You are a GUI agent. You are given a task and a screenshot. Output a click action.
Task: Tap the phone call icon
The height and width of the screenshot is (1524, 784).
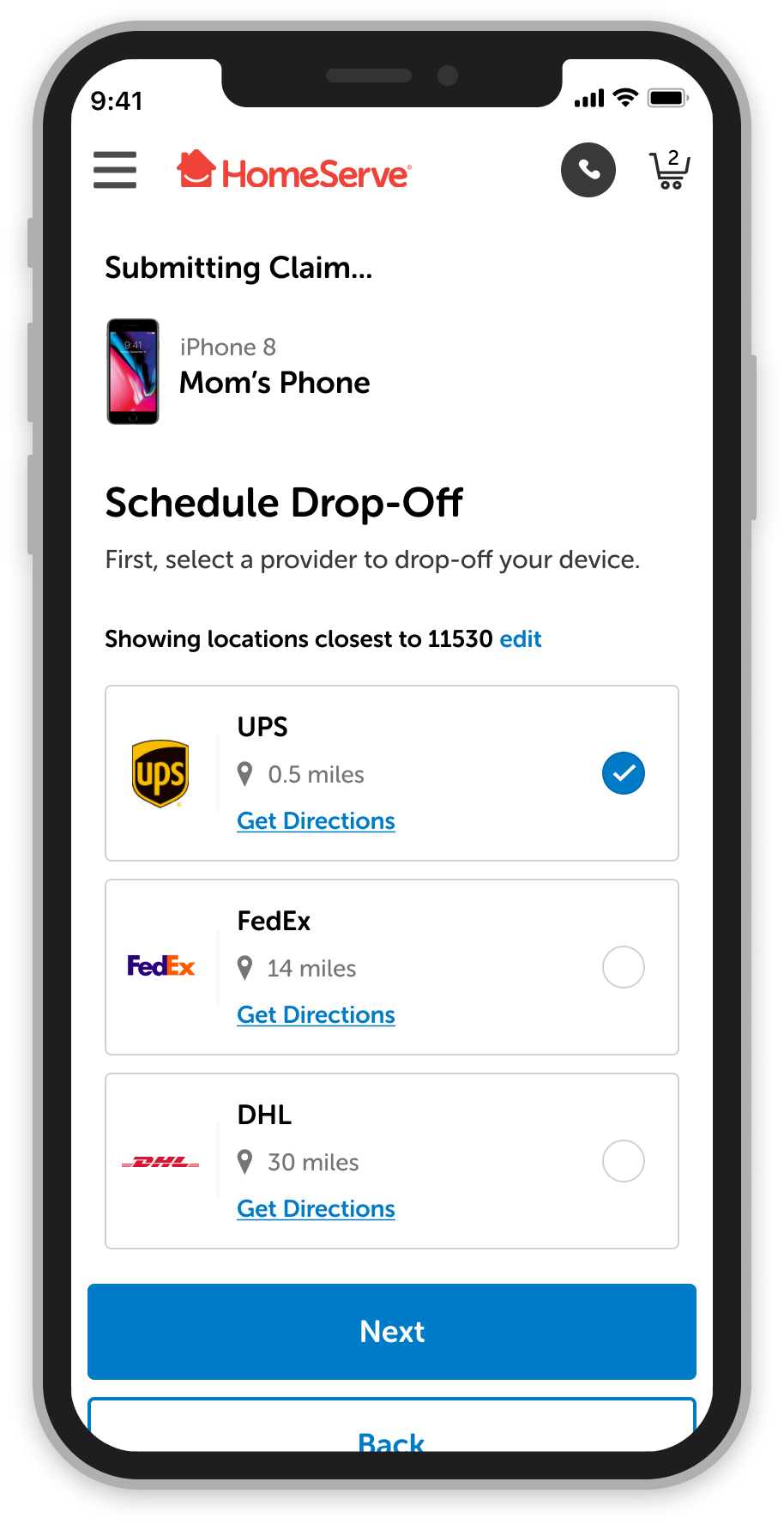[x=588, y=170]
